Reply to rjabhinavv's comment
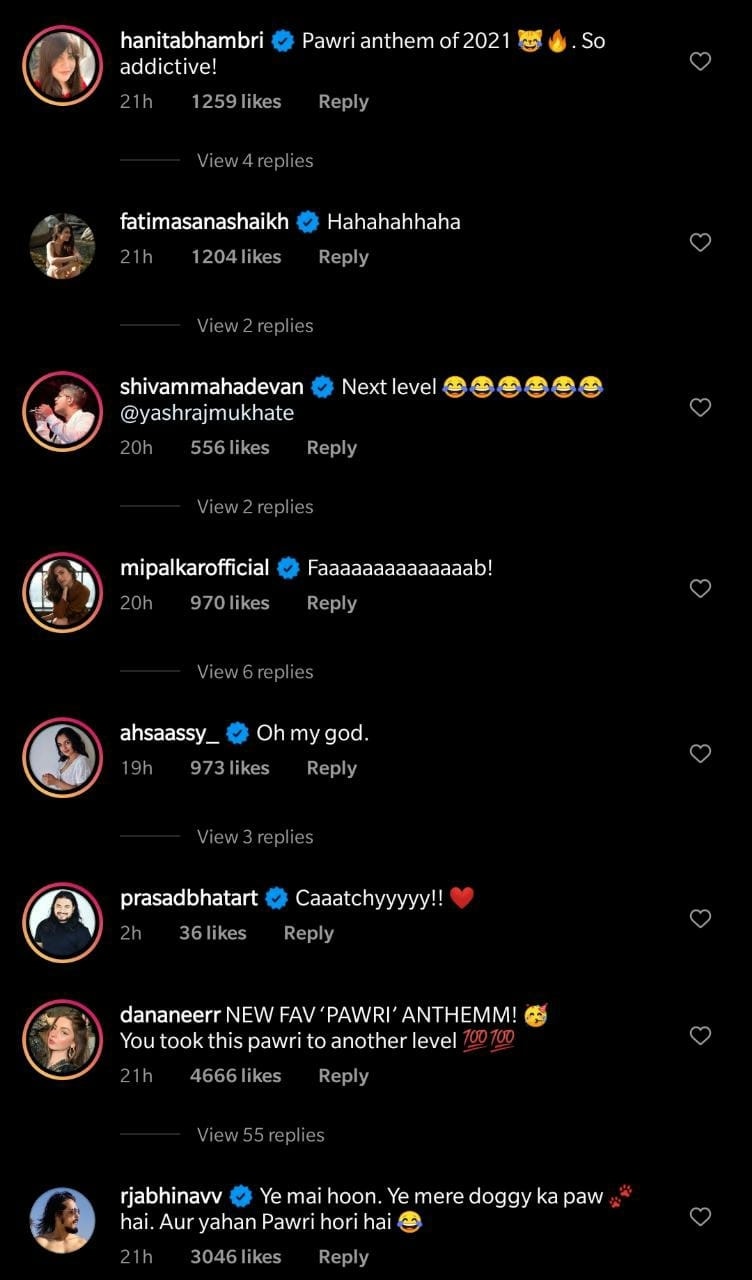Viewport: 752px width, 1280px height. coord(343,1257)
